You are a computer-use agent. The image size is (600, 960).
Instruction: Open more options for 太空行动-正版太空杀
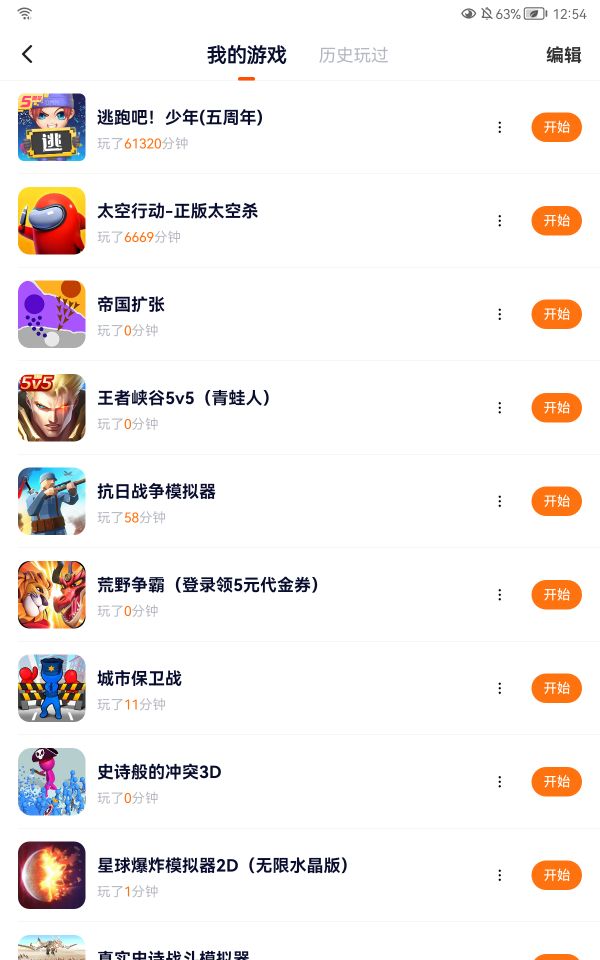pos(500,221)
